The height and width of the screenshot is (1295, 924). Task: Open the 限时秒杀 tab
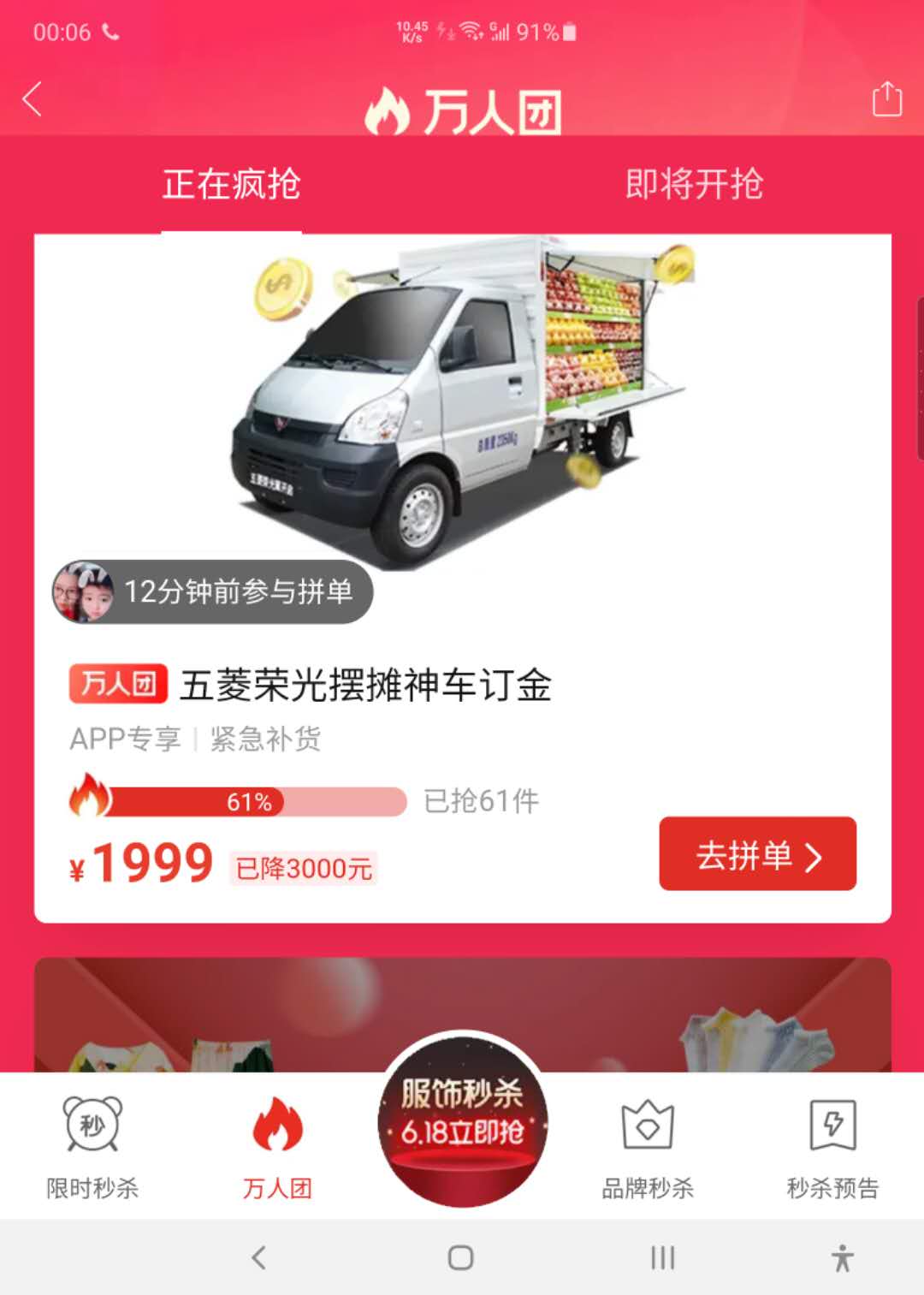click(x=92, y=1147)
